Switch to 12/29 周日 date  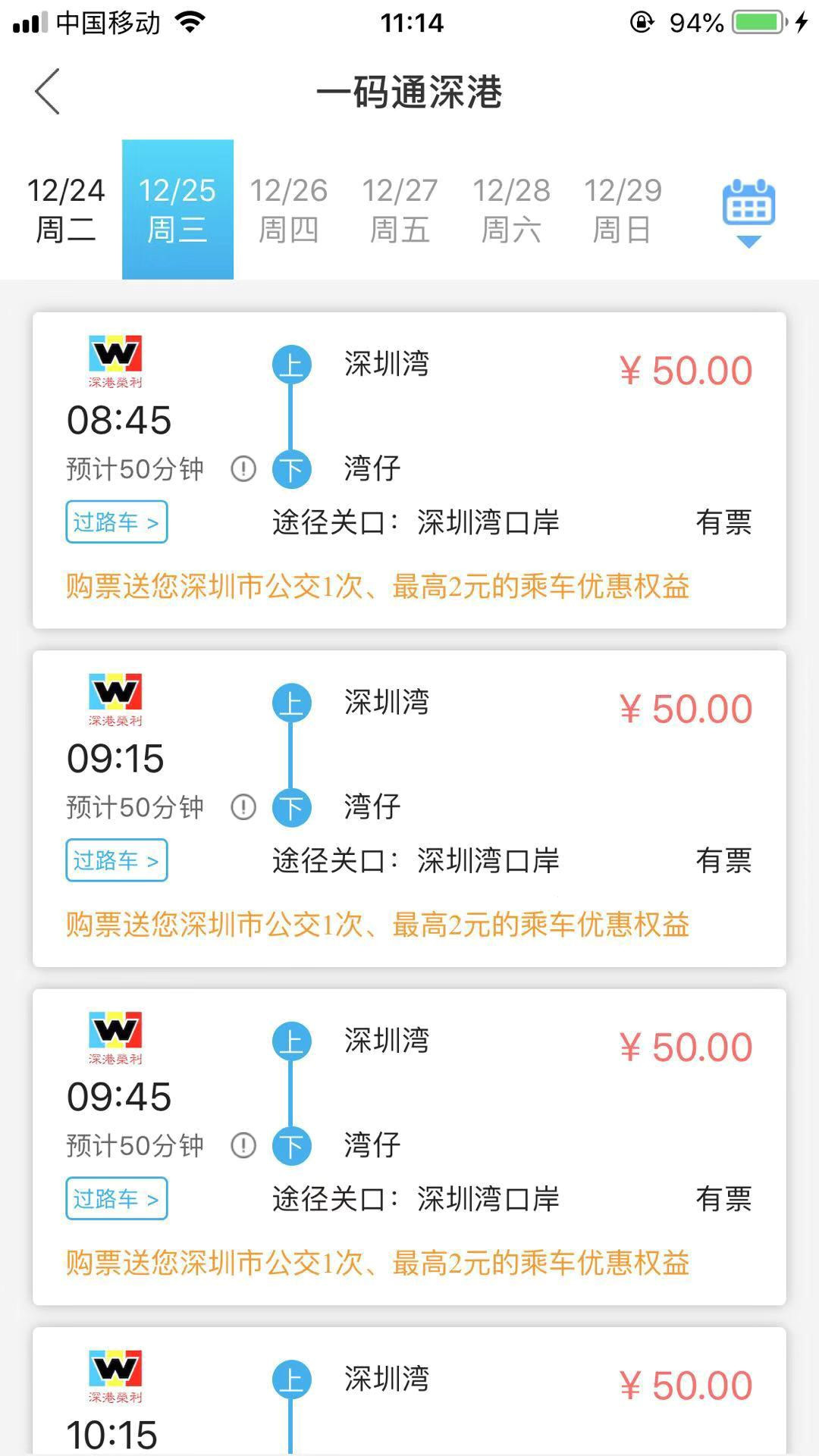pos(623,209)
